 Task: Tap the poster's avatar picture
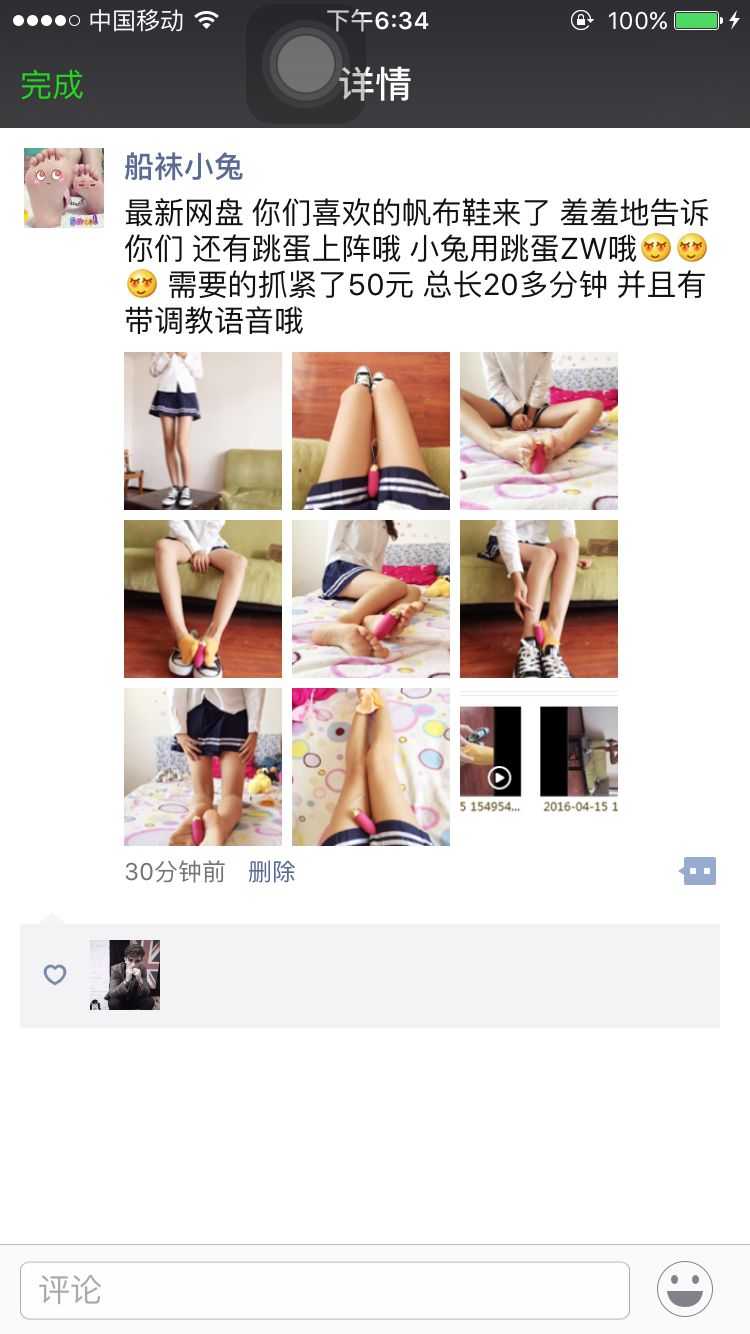(64, 188)
